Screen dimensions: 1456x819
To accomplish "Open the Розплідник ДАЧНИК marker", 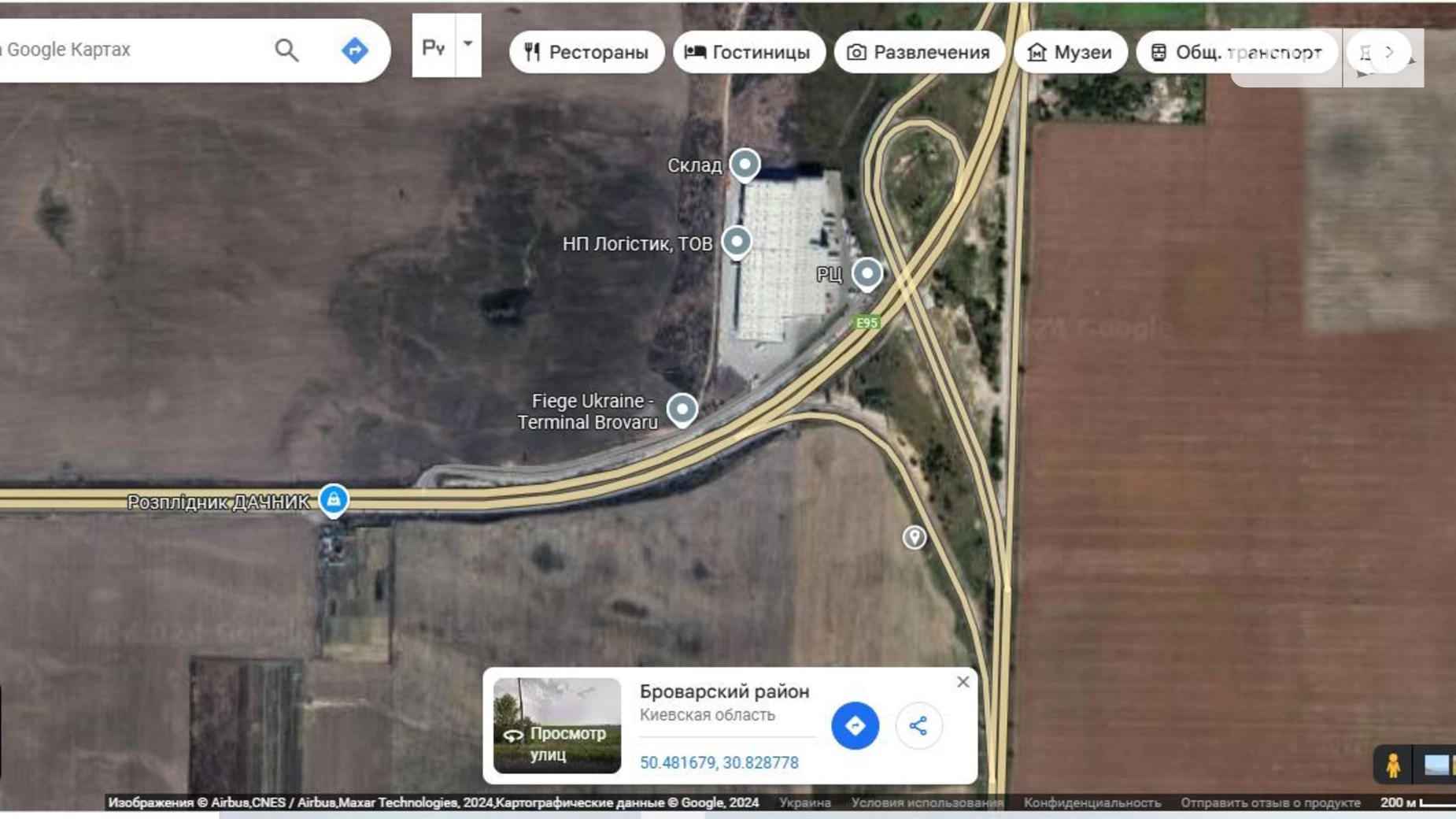I will [x=334, y=499].
